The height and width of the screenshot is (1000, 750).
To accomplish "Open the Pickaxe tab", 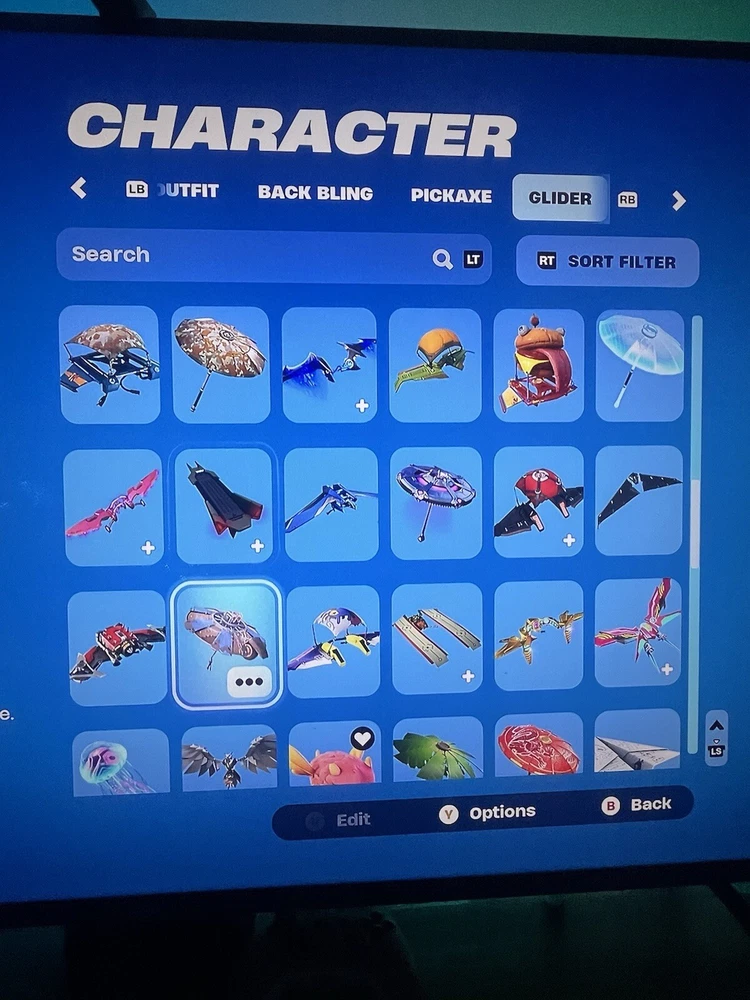I will [x=451, y=196].
